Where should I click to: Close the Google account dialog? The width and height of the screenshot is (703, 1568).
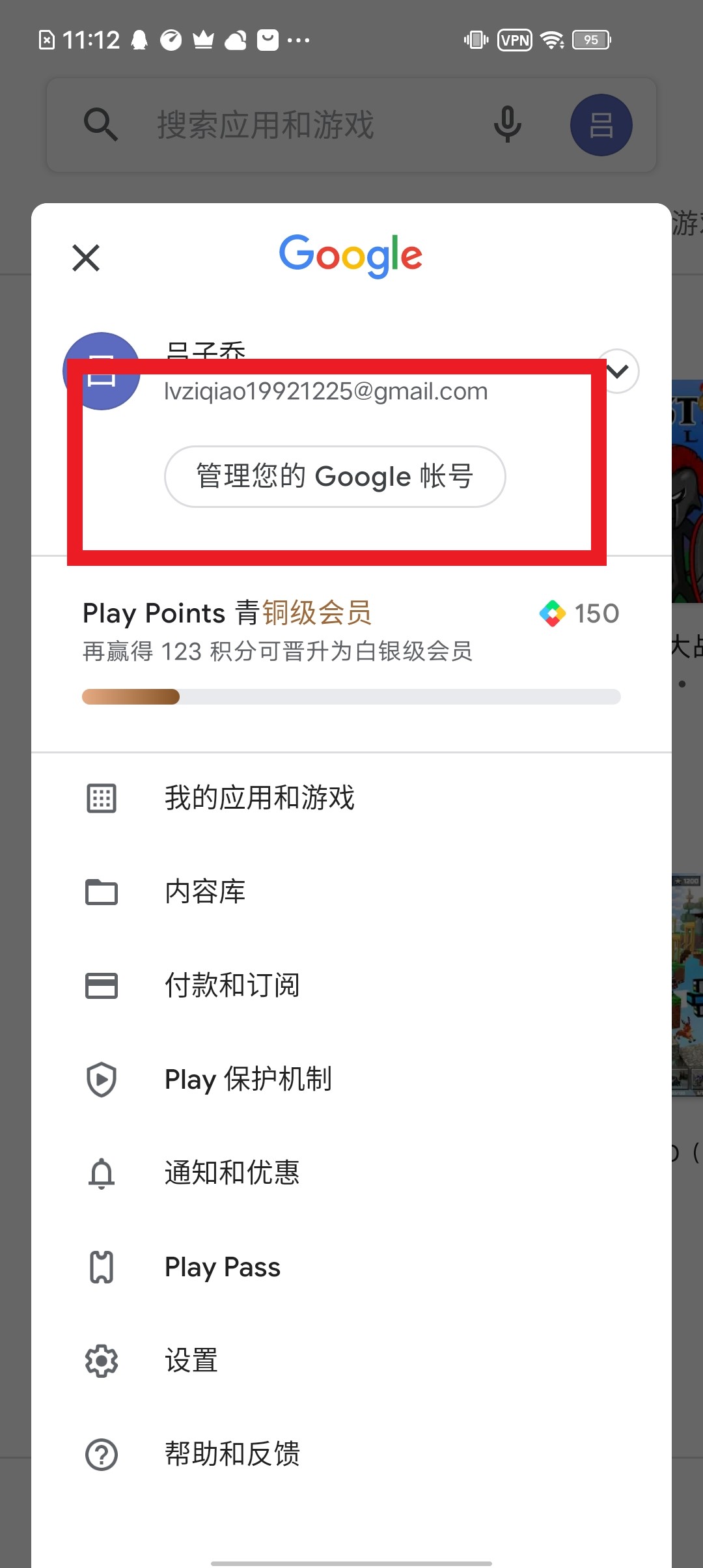pos(86,258)
